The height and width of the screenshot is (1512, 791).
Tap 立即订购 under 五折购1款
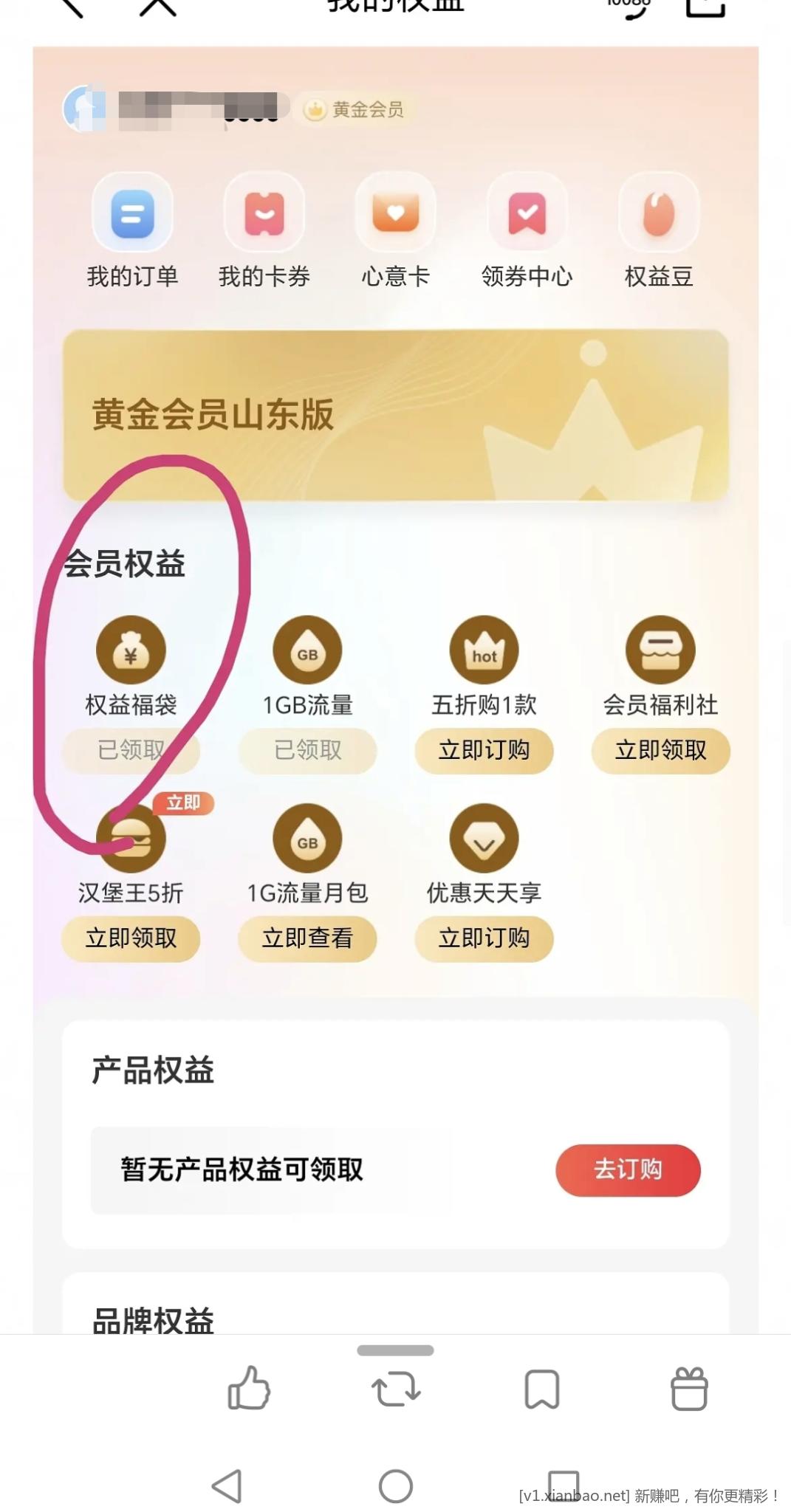click(x=484, y=750)
